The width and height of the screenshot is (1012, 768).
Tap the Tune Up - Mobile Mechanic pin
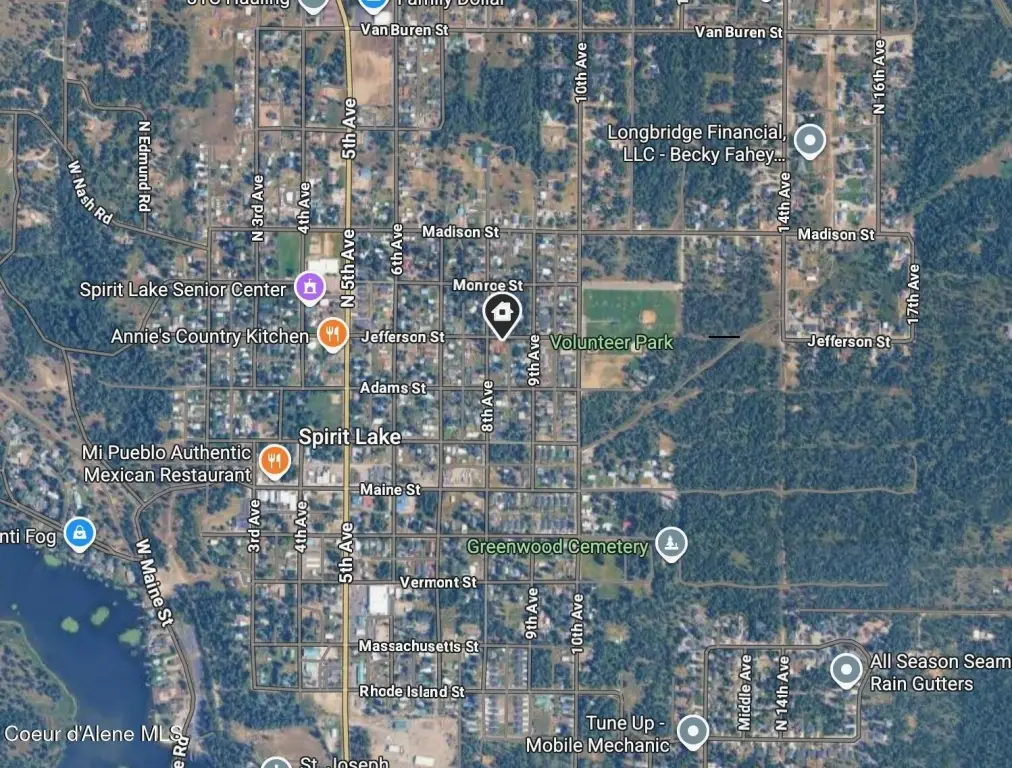(692, 732)
